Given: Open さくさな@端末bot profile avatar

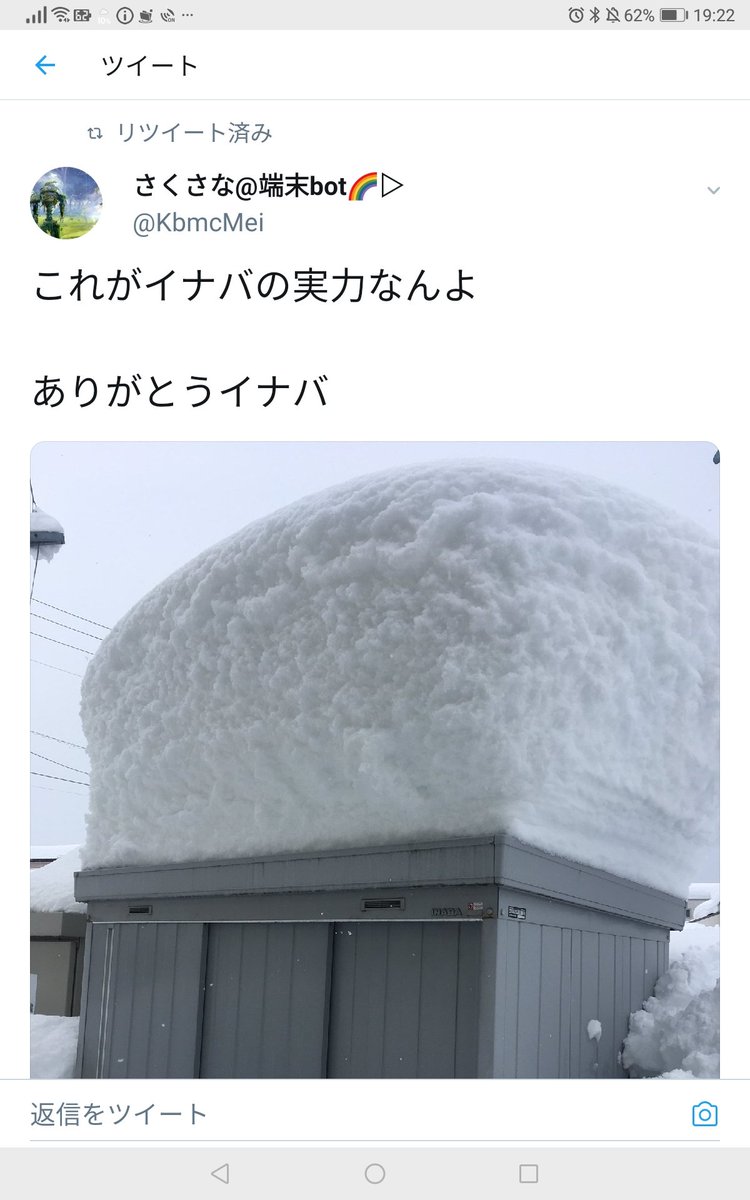Looking at the screenshot, I should [66, 203].
